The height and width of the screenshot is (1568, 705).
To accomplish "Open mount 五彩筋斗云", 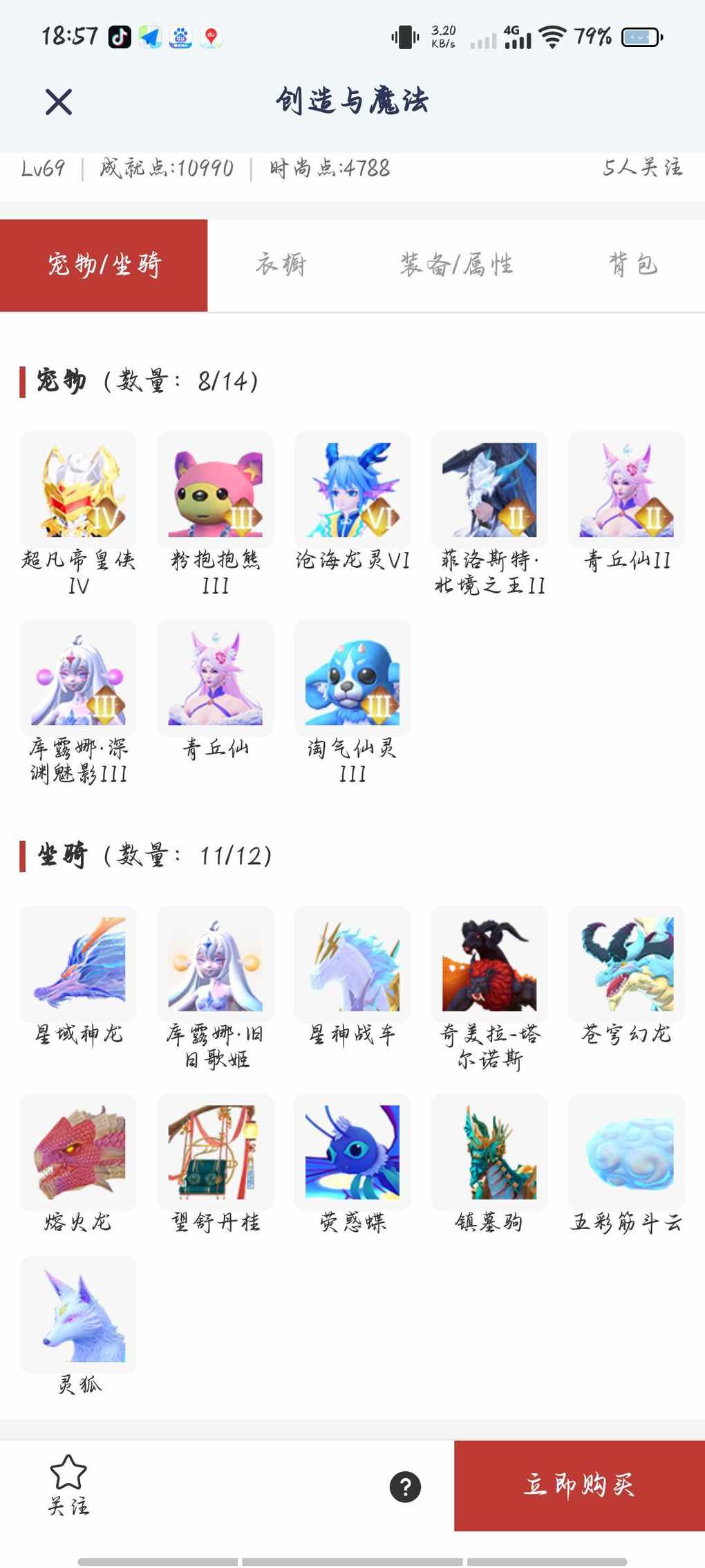I will click(626, 1152).
